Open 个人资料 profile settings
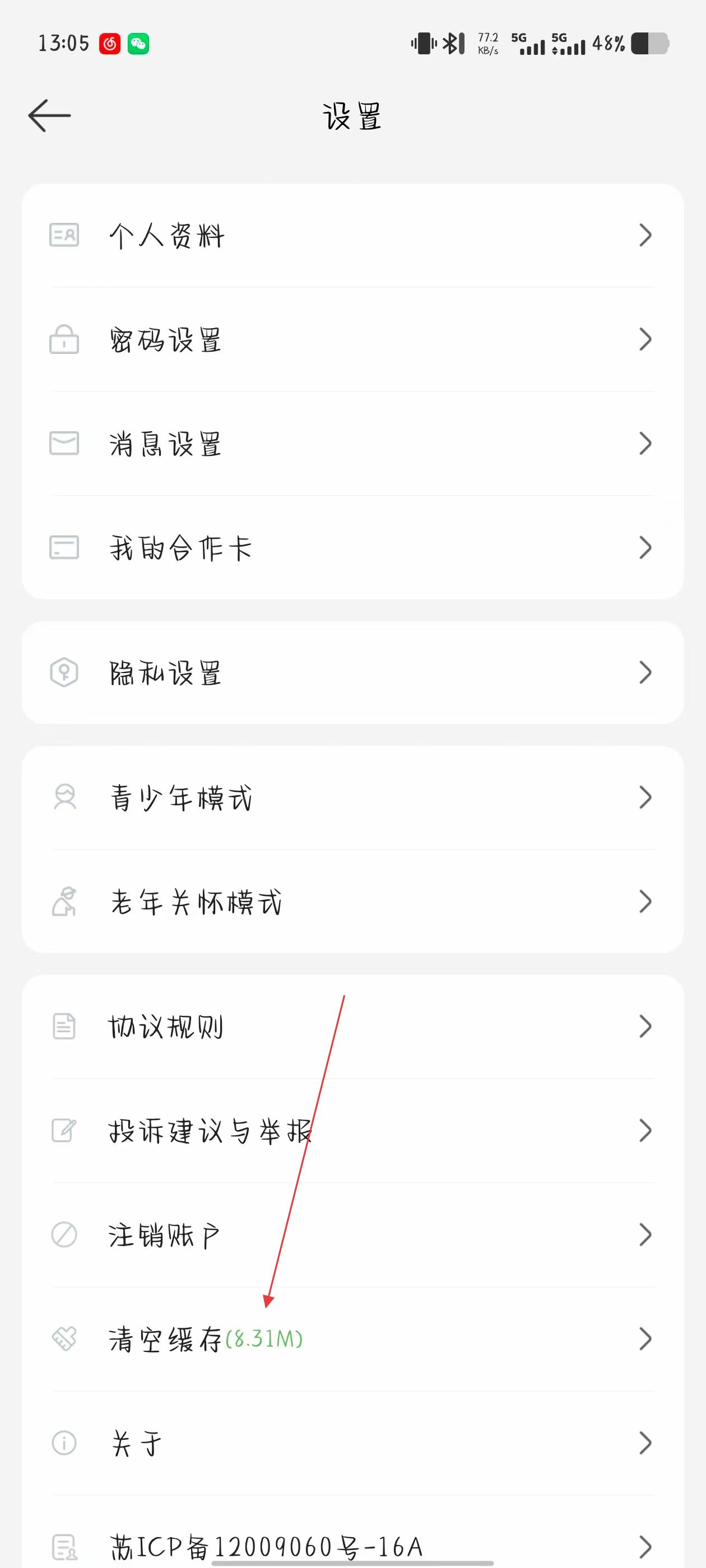This screenshot has height=1568, width=706. pos(352,236)
